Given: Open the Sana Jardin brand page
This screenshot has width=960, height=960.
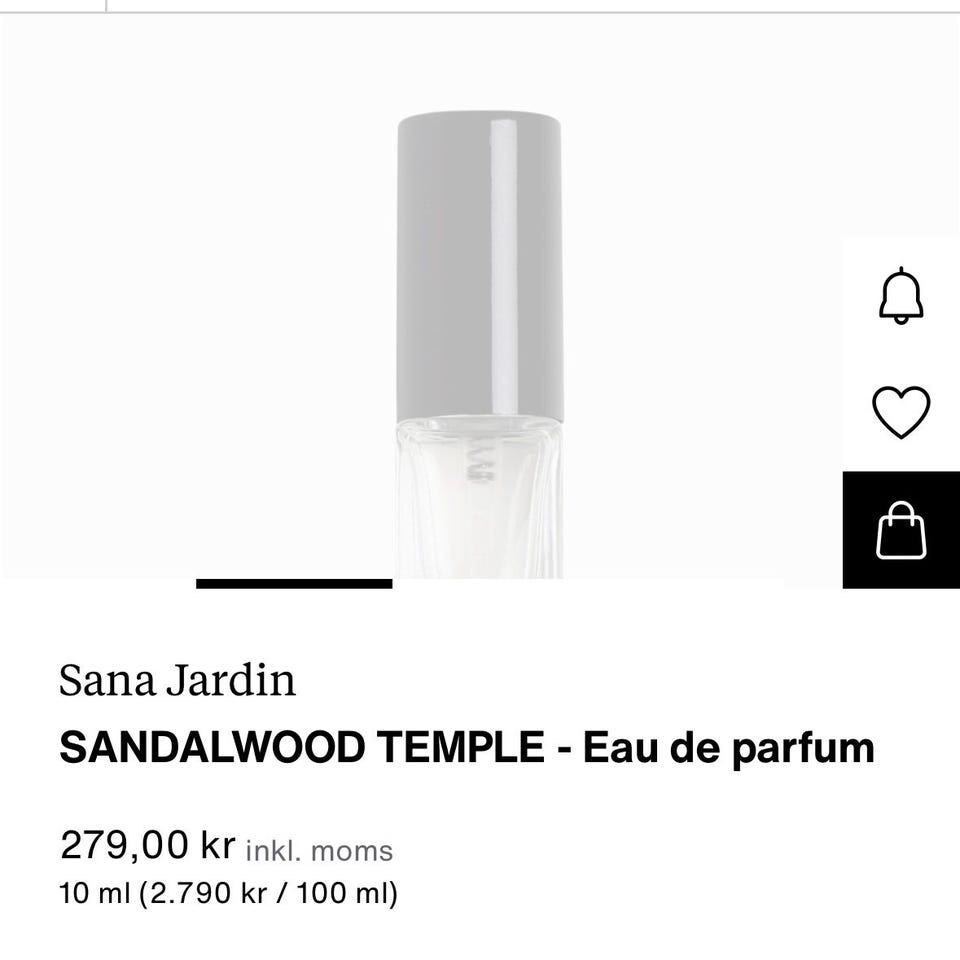Looking at the screenshot, I should click(177, 680).
